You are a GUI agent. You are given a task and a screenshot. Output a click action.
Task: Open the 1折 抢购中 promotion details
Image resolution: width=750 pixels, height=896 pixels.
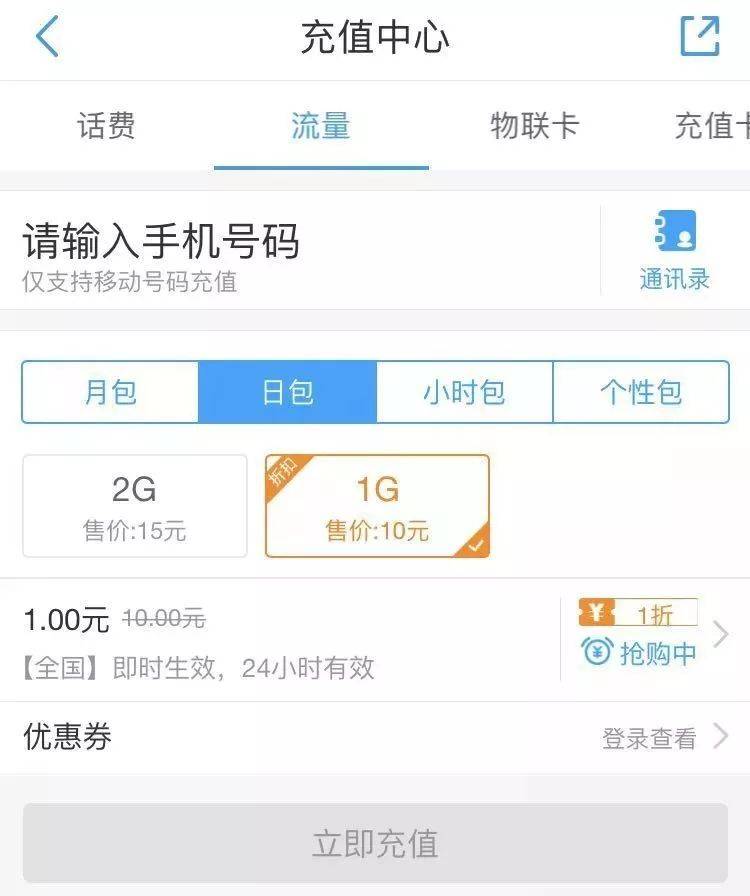coord(652,636)
